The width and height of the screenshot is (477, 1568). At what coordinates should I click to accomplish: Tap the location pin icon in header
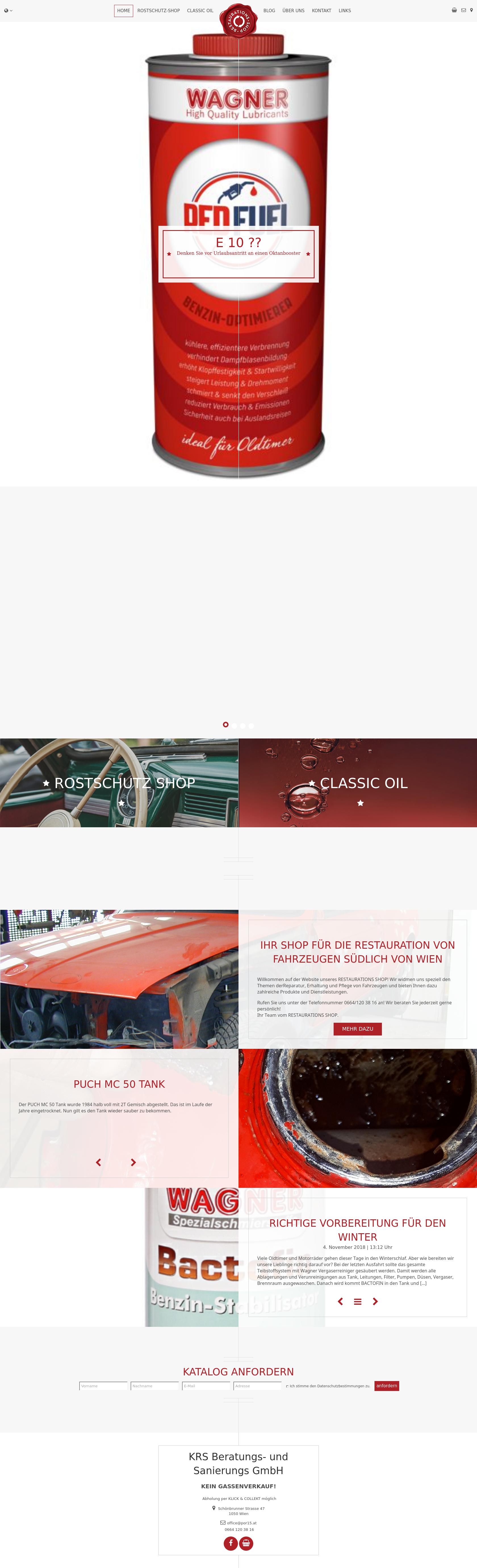(471, 10)
